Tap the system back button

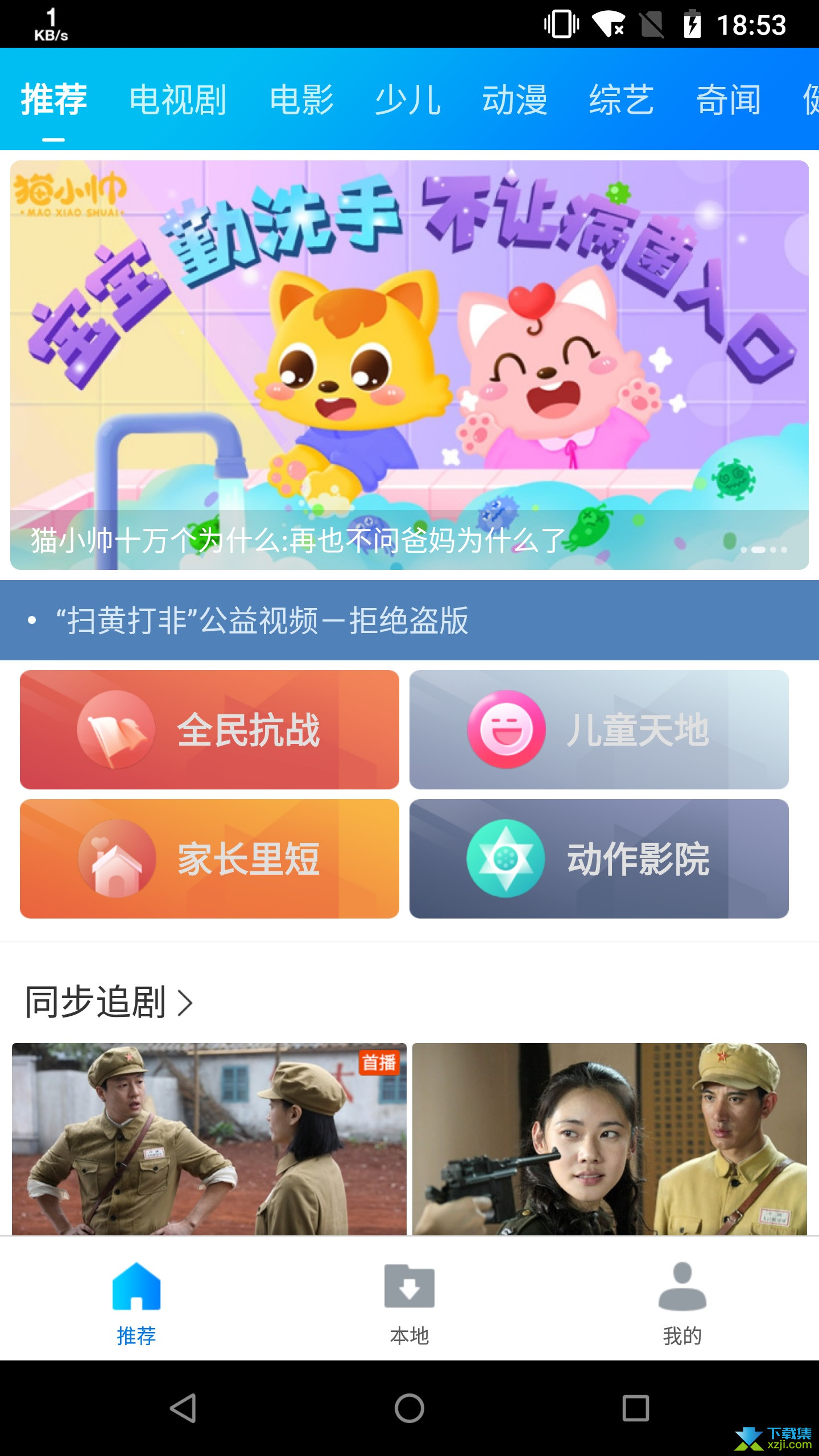[183, 1408]
